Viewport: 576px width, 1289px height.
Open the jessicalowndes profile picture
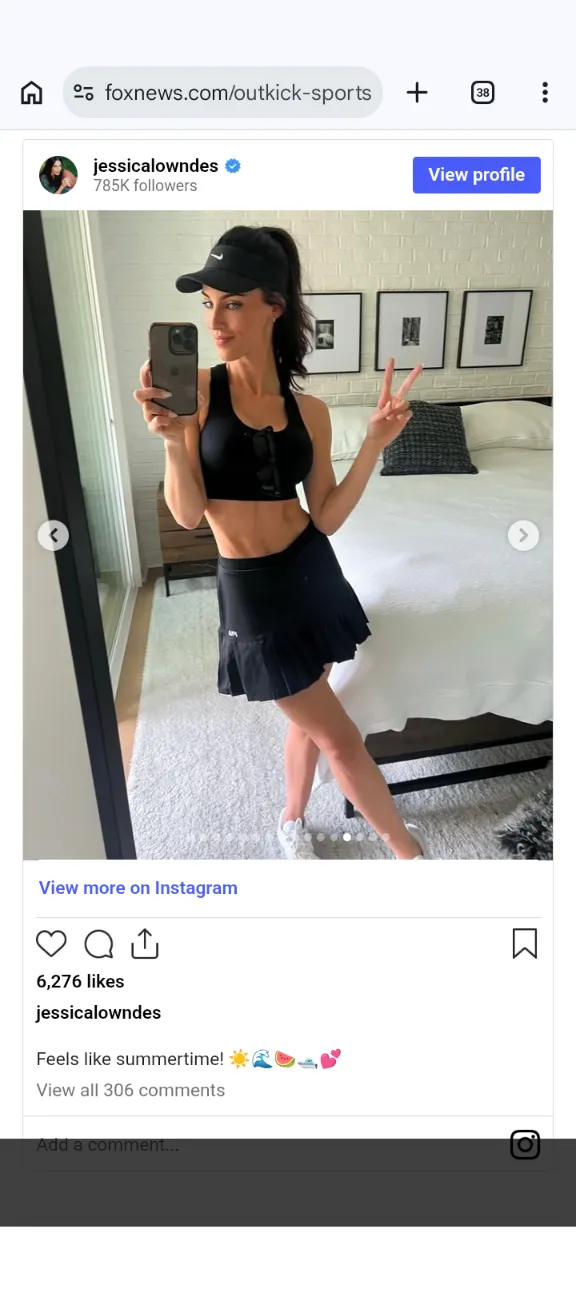coord(58,175)
